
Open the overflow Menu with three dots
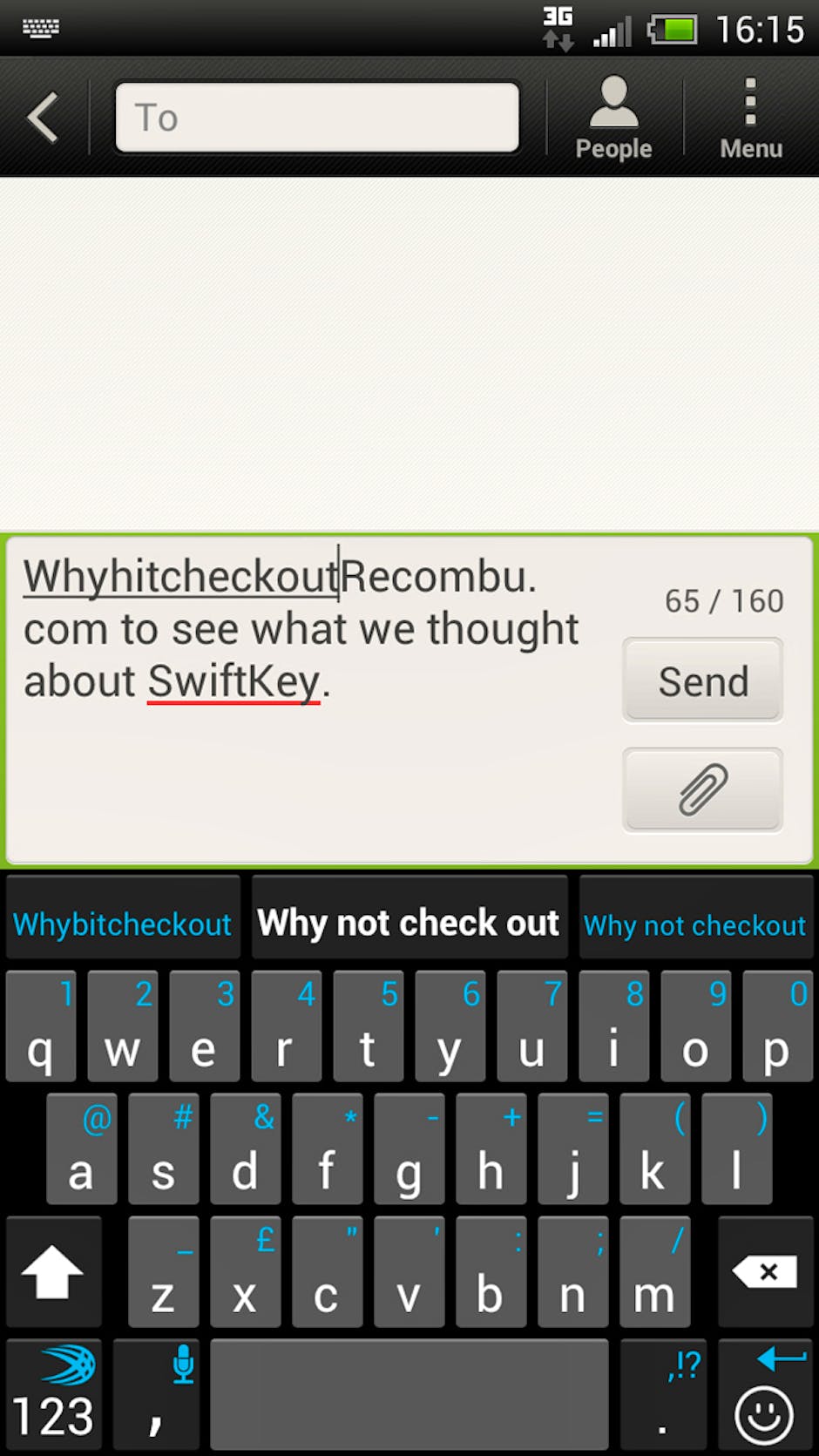[750, 115]
